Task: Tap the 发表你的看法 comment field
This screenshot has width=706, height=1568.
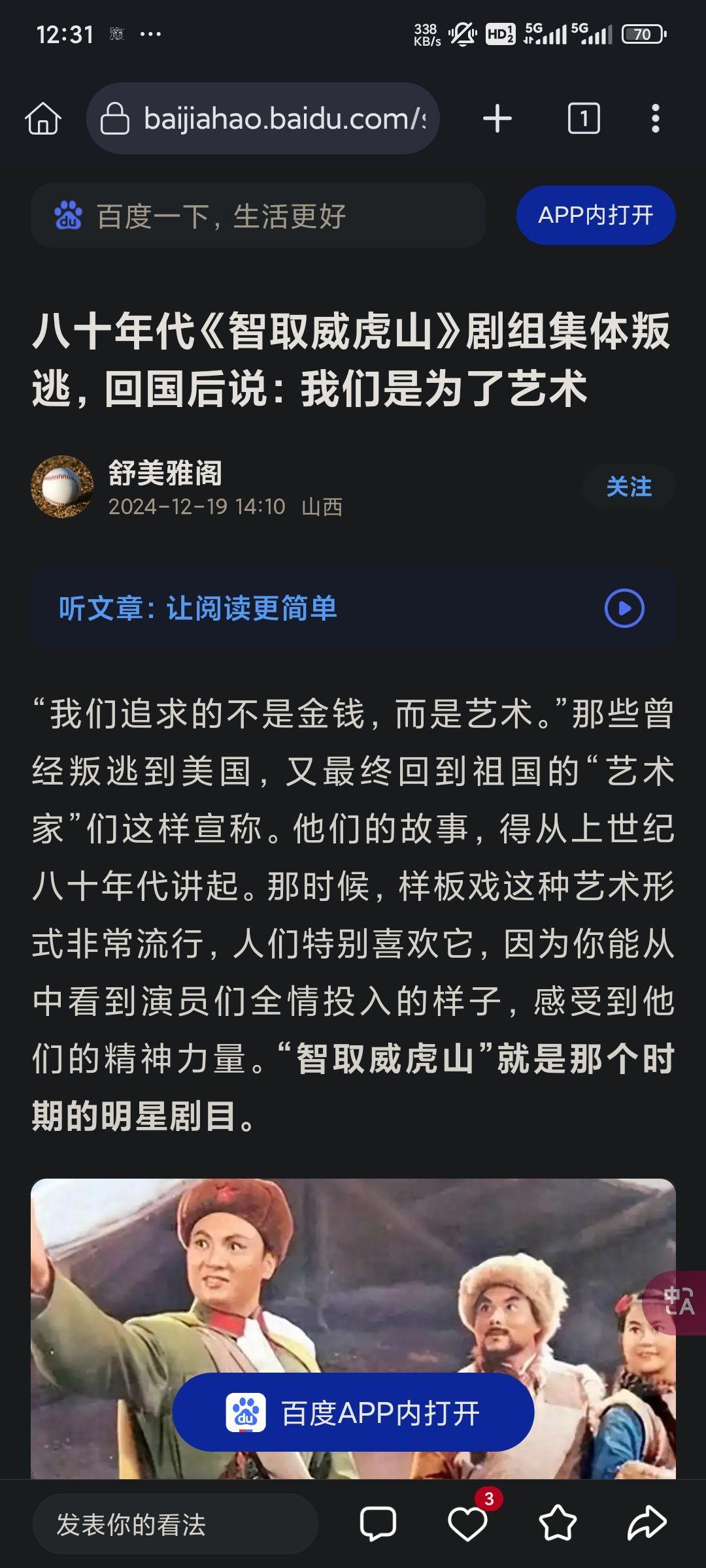Action: tap(175, 1525)
